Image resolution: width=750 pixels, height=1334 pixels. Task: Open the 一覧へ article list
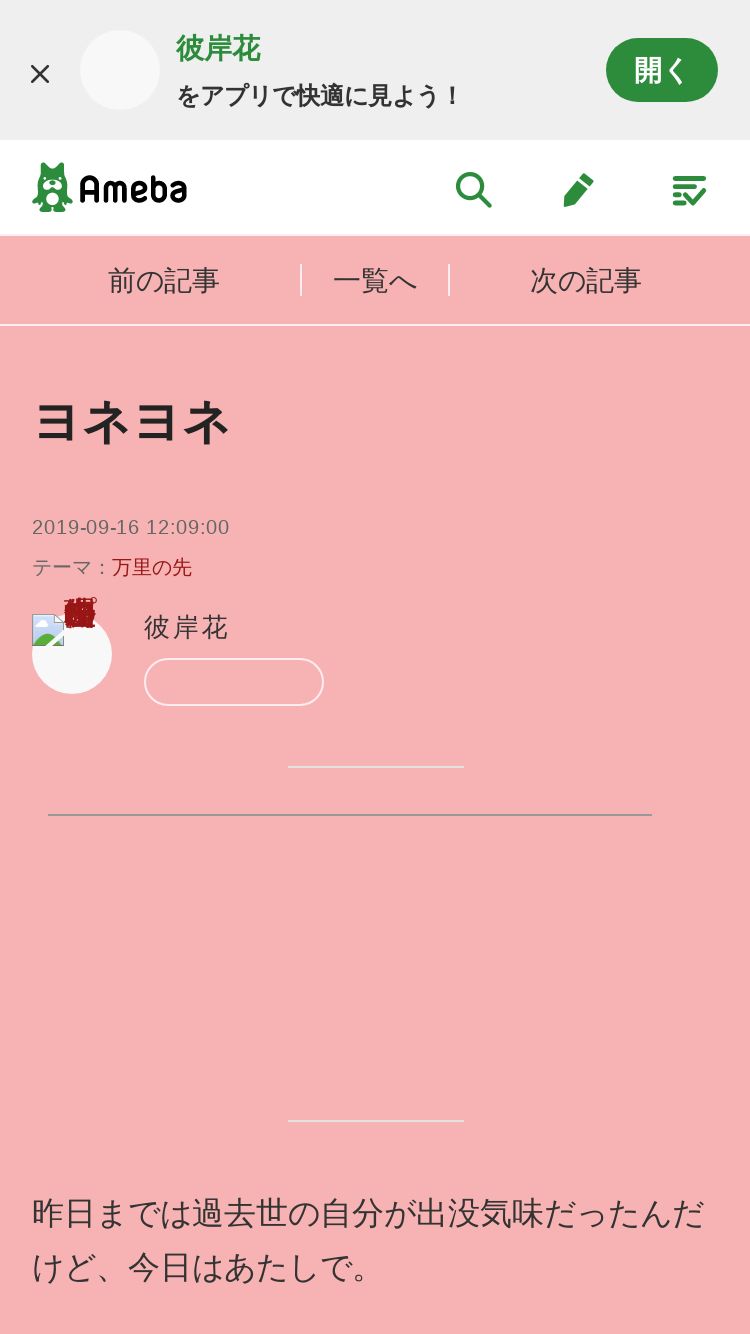pos(375,280)
